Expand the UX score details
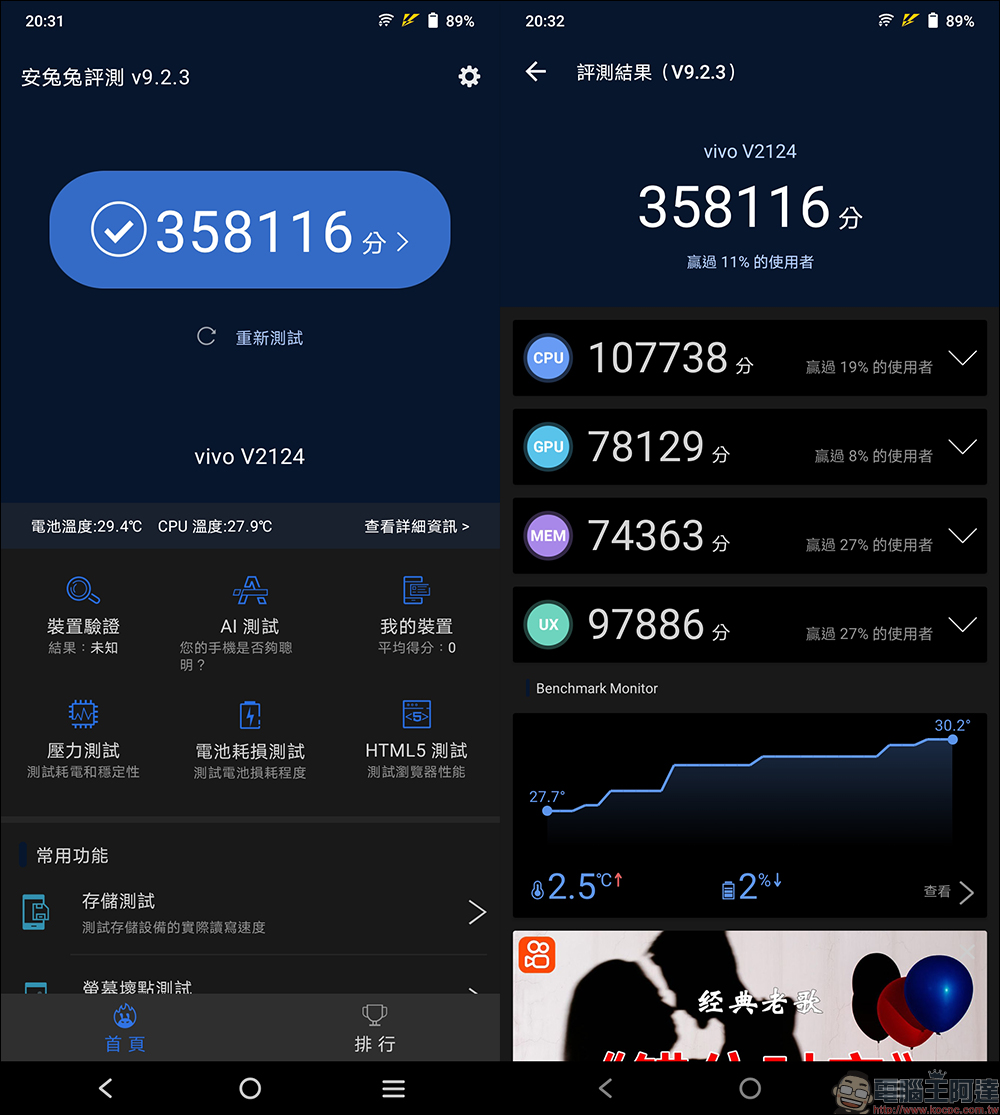This screenshot has height=1115, width=1000. coord(961,625)
